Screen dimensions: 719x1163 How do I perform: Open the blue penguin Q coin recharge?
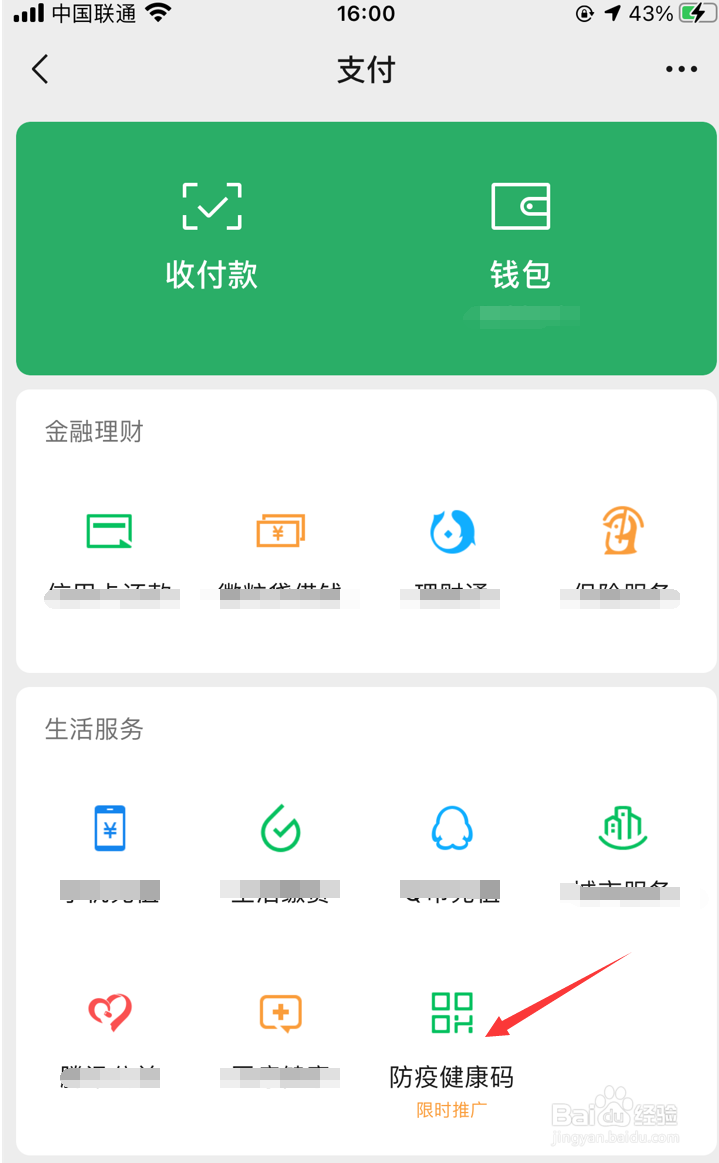452,828
